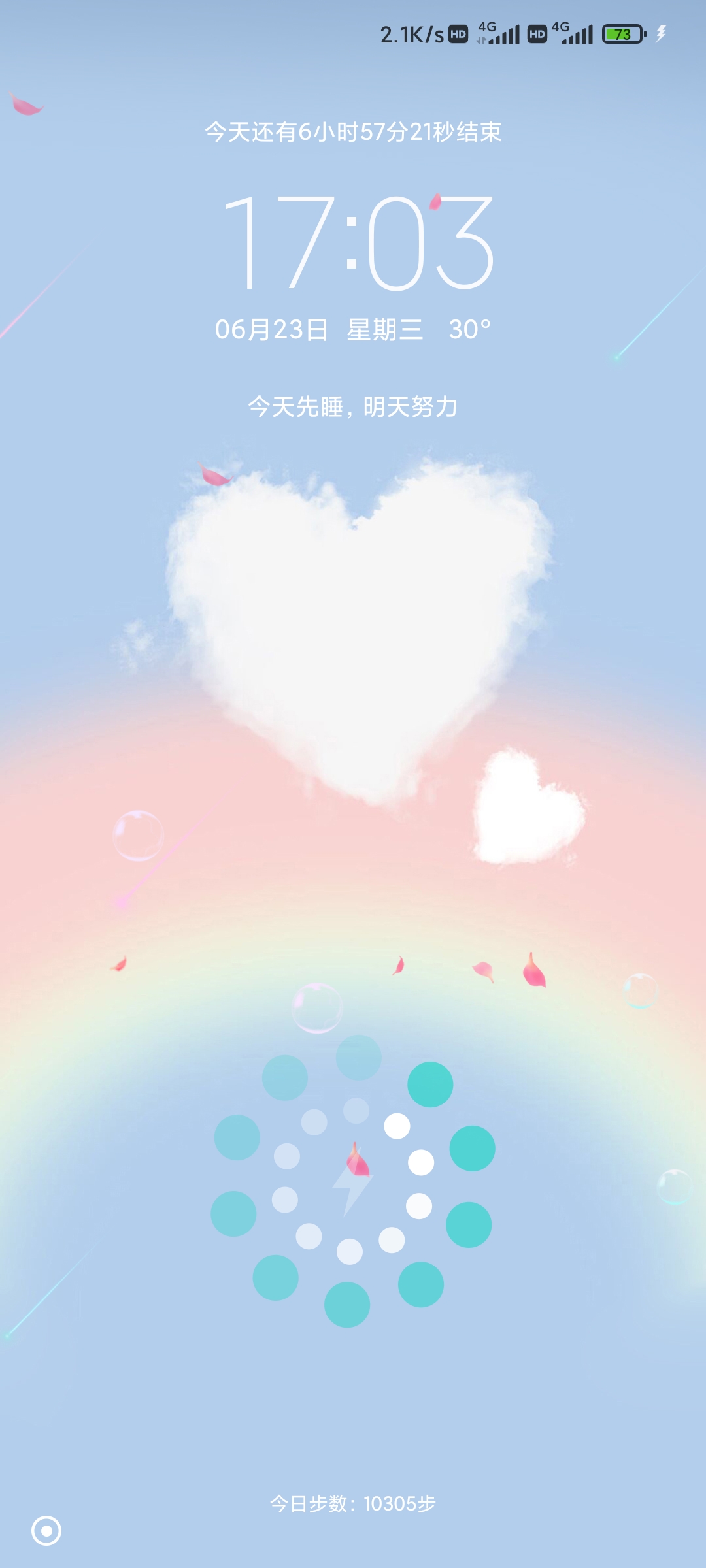Tap the circular shortcut icon in the bottom corner
The height and width of the screenshot is (1568, 706).
tap(46, 1531)
